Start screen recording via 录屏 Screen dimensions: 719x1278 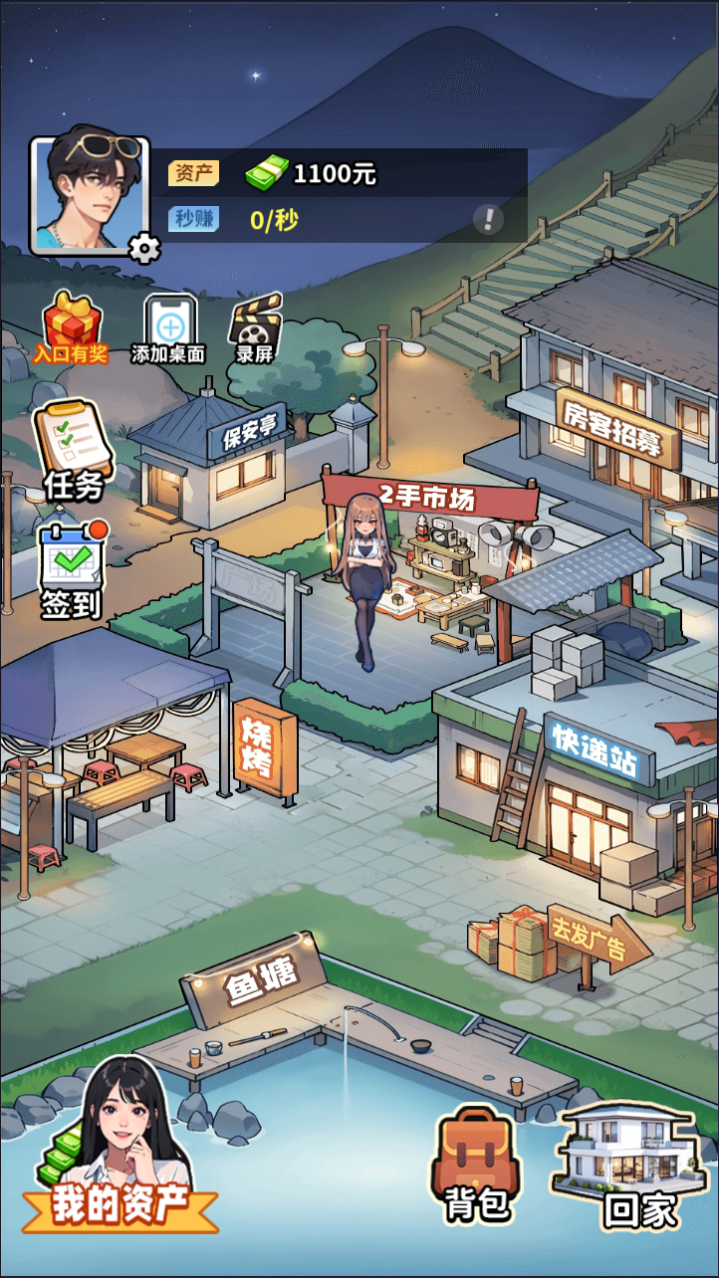point(255,328)
